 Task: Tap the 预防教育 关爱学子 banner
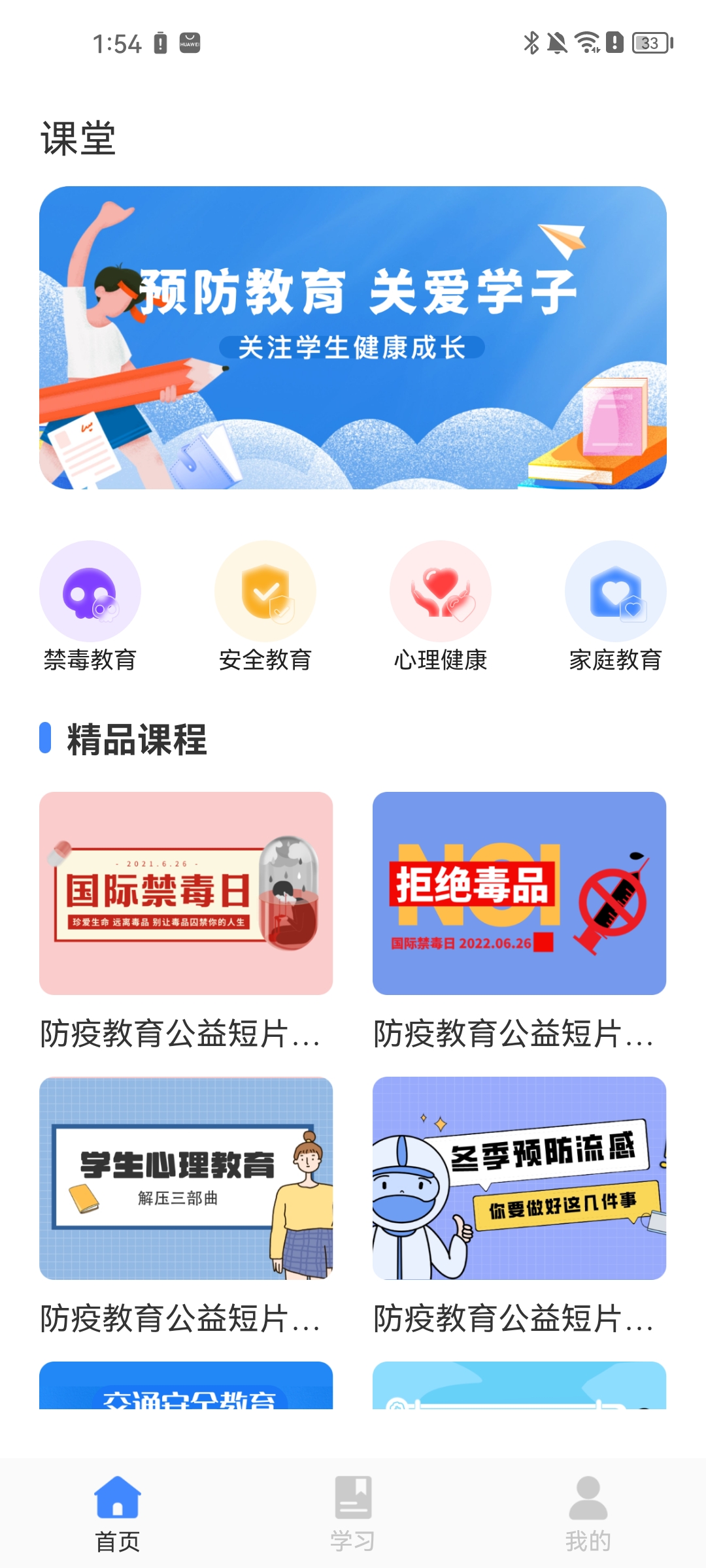coord(353,336)
